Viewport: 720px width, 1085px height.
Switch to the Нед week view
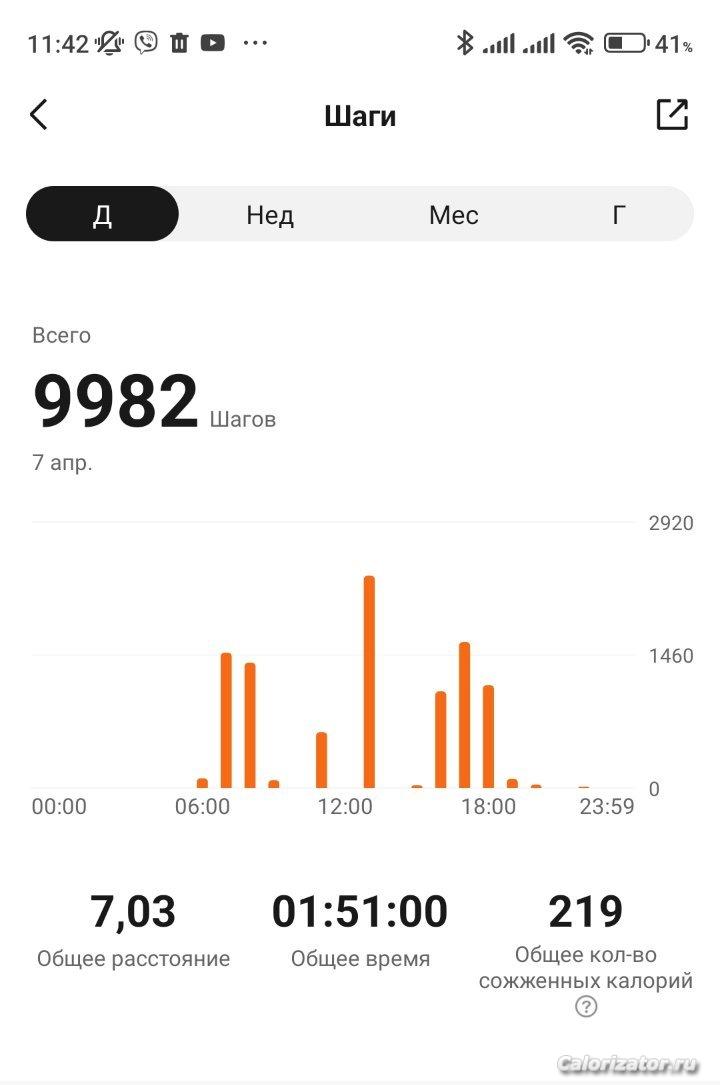tap(270, 215)
